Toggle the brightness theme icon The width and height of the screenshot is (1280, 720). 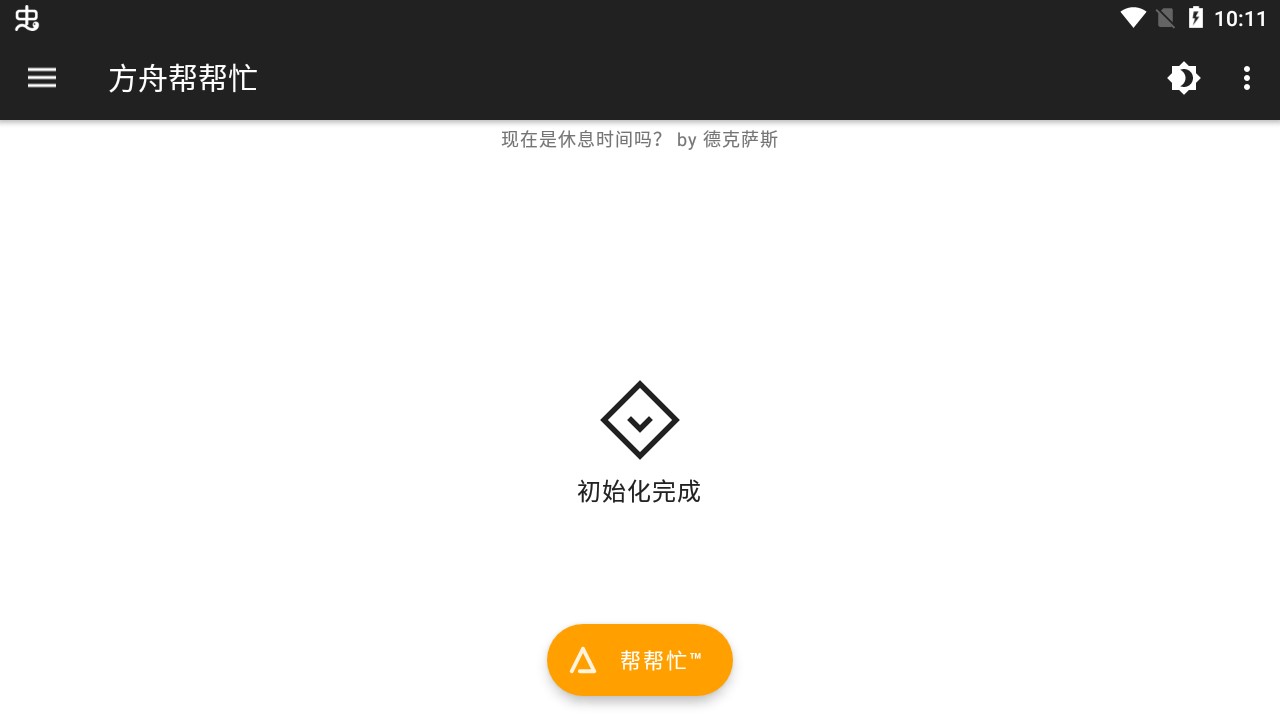tap(1183, 78)
